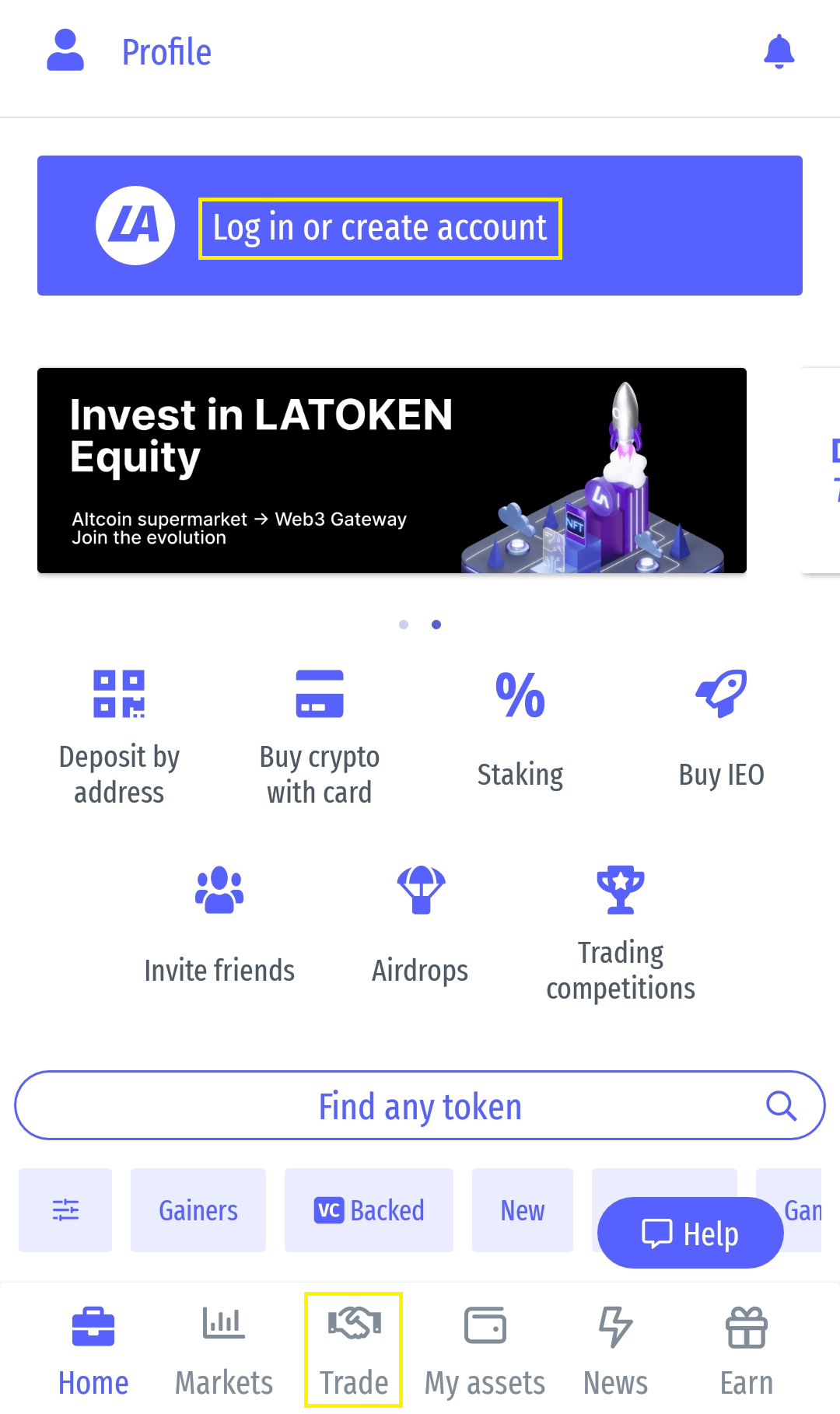Open the Airdrops shortcut
This screenshot has height=1414, width=840.
[x=420, y=926]
